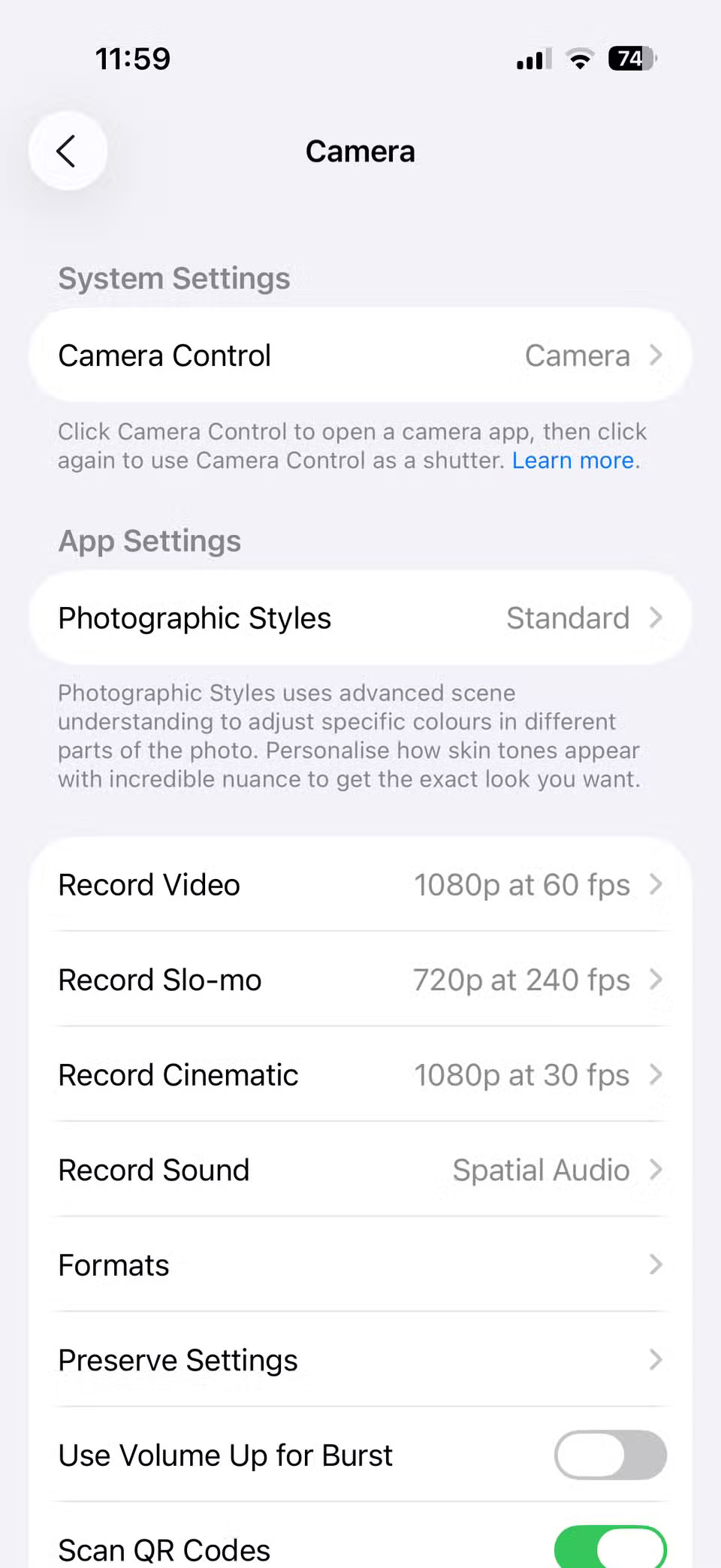Open Record Slo-mo settings
721x1568 pixels.
[360, 980]
